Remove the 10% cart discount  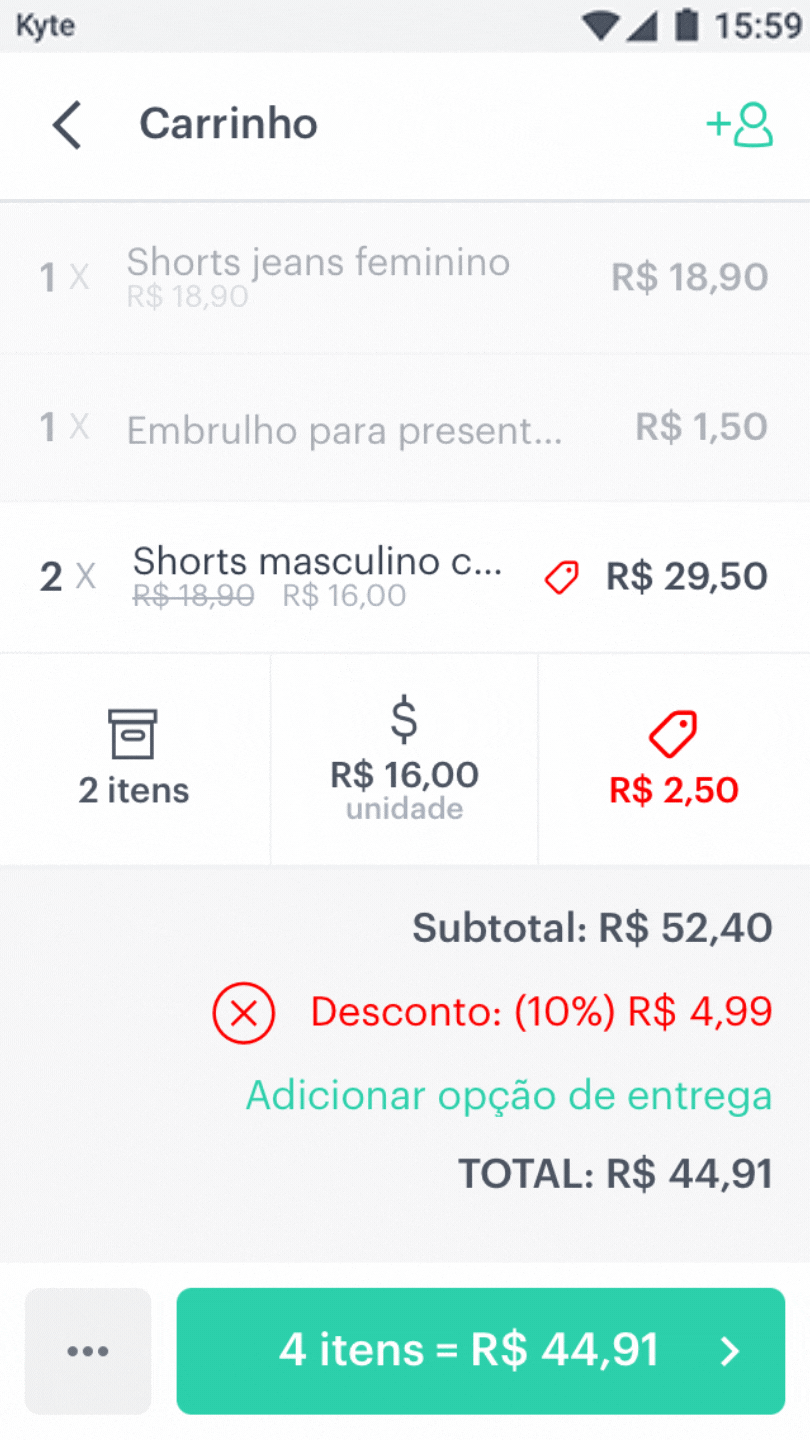pos(243,1013)
